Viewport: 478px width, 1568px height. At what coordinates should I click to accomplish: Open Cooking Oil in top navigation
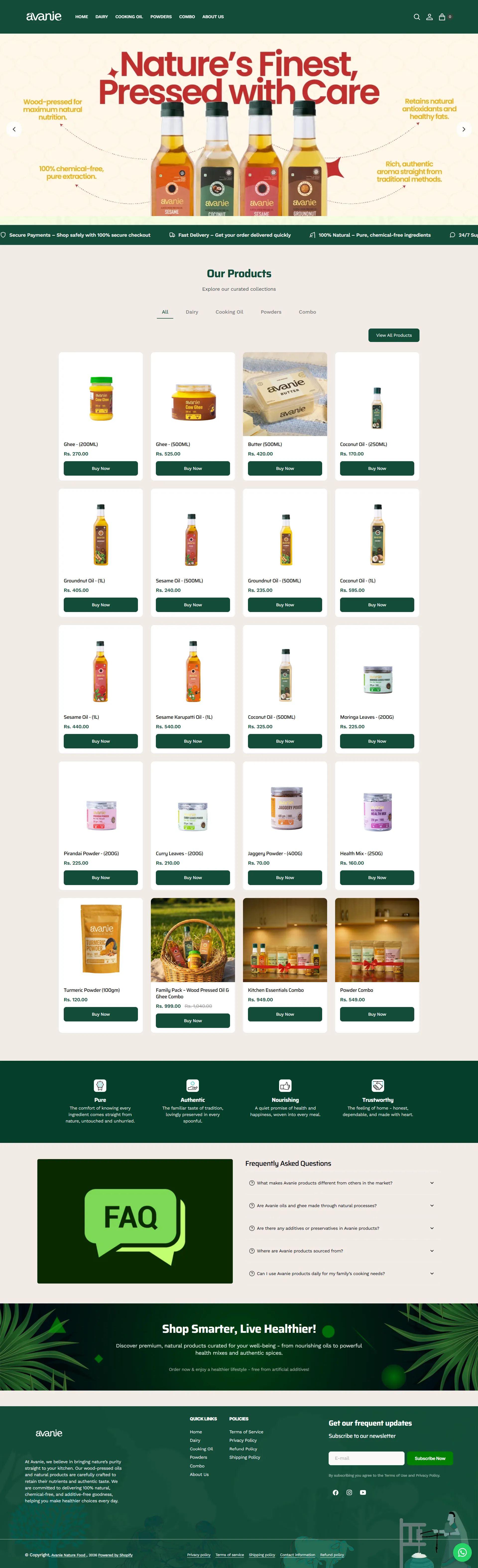click(129, 17)
